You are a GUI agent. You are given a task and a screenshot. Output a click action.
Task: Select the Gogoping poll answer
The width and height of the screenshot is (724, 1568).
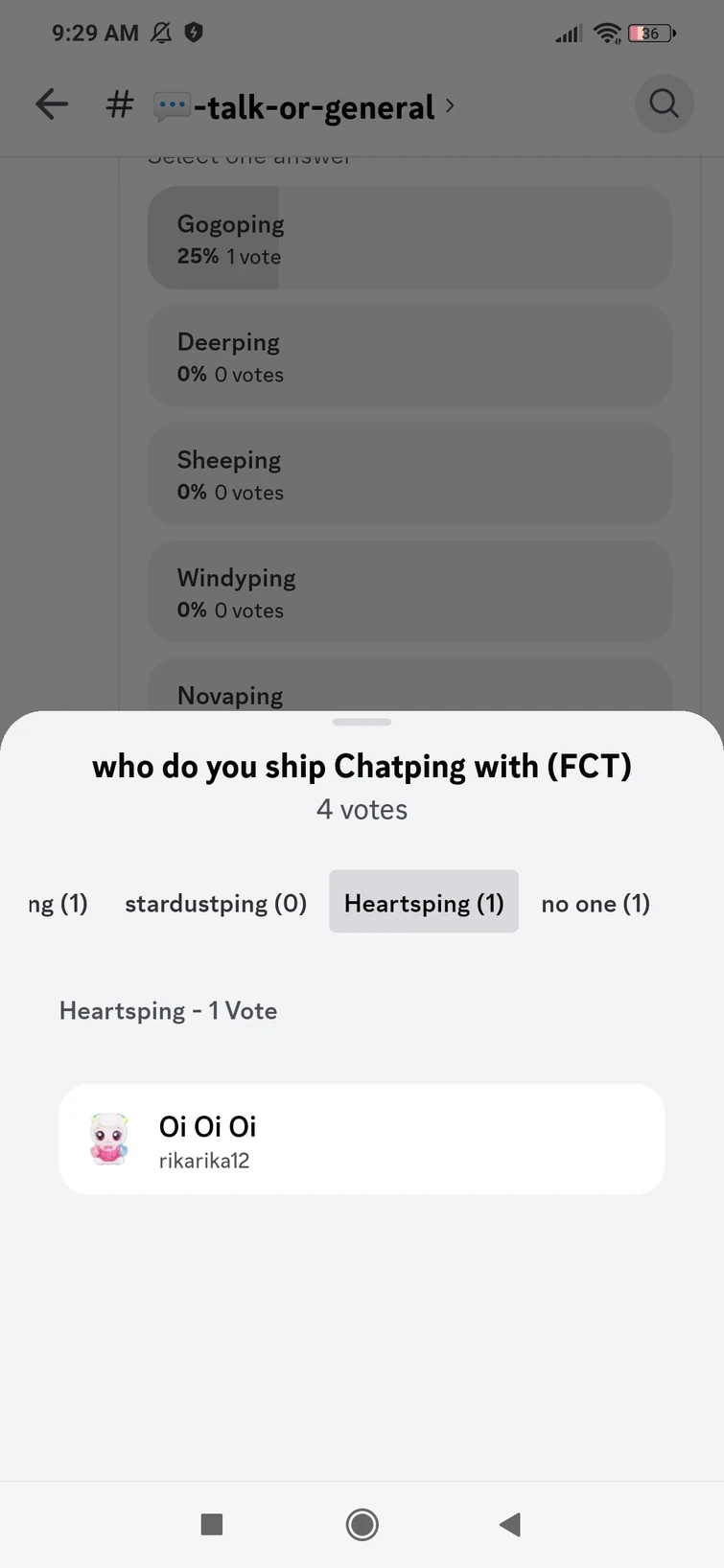pos(409,238)
